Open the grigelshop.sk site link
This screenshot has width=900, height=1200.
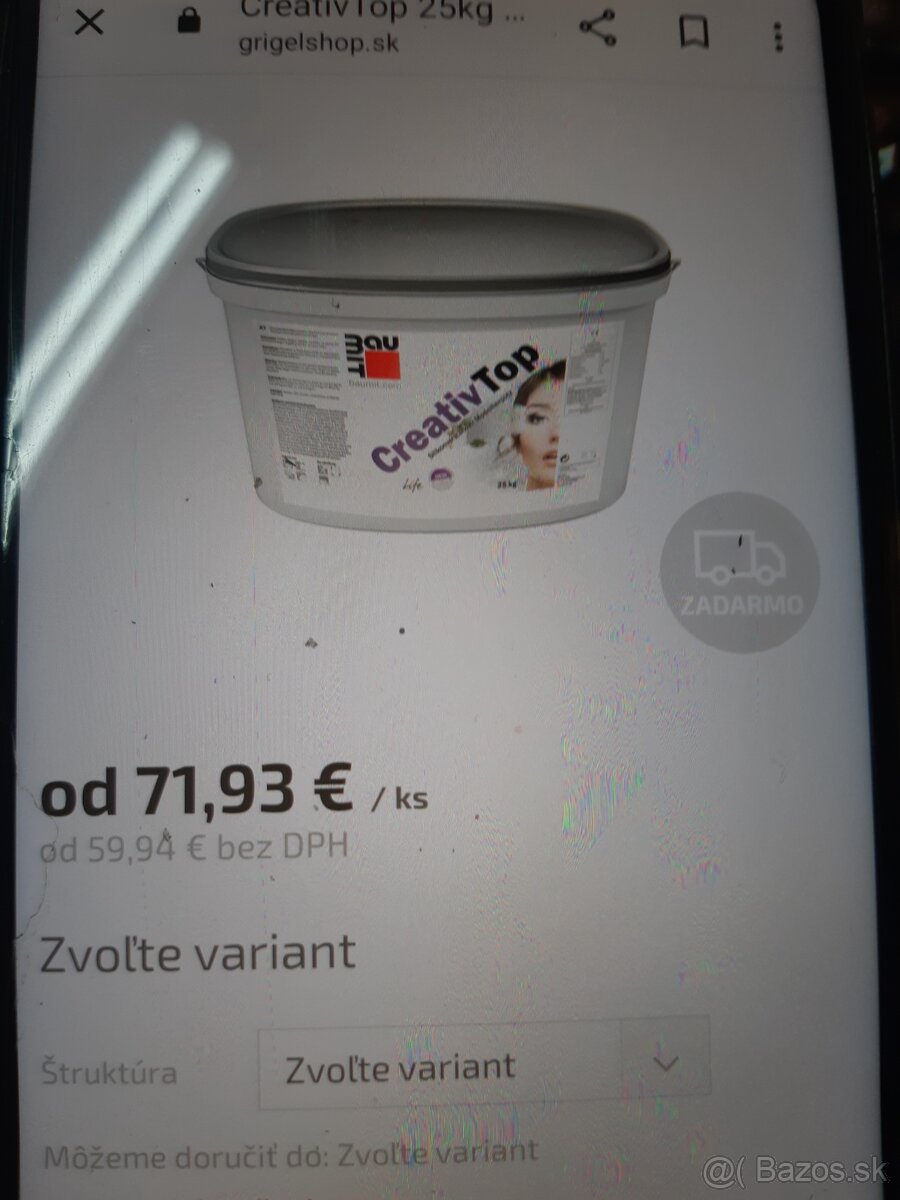coord(315,42)
